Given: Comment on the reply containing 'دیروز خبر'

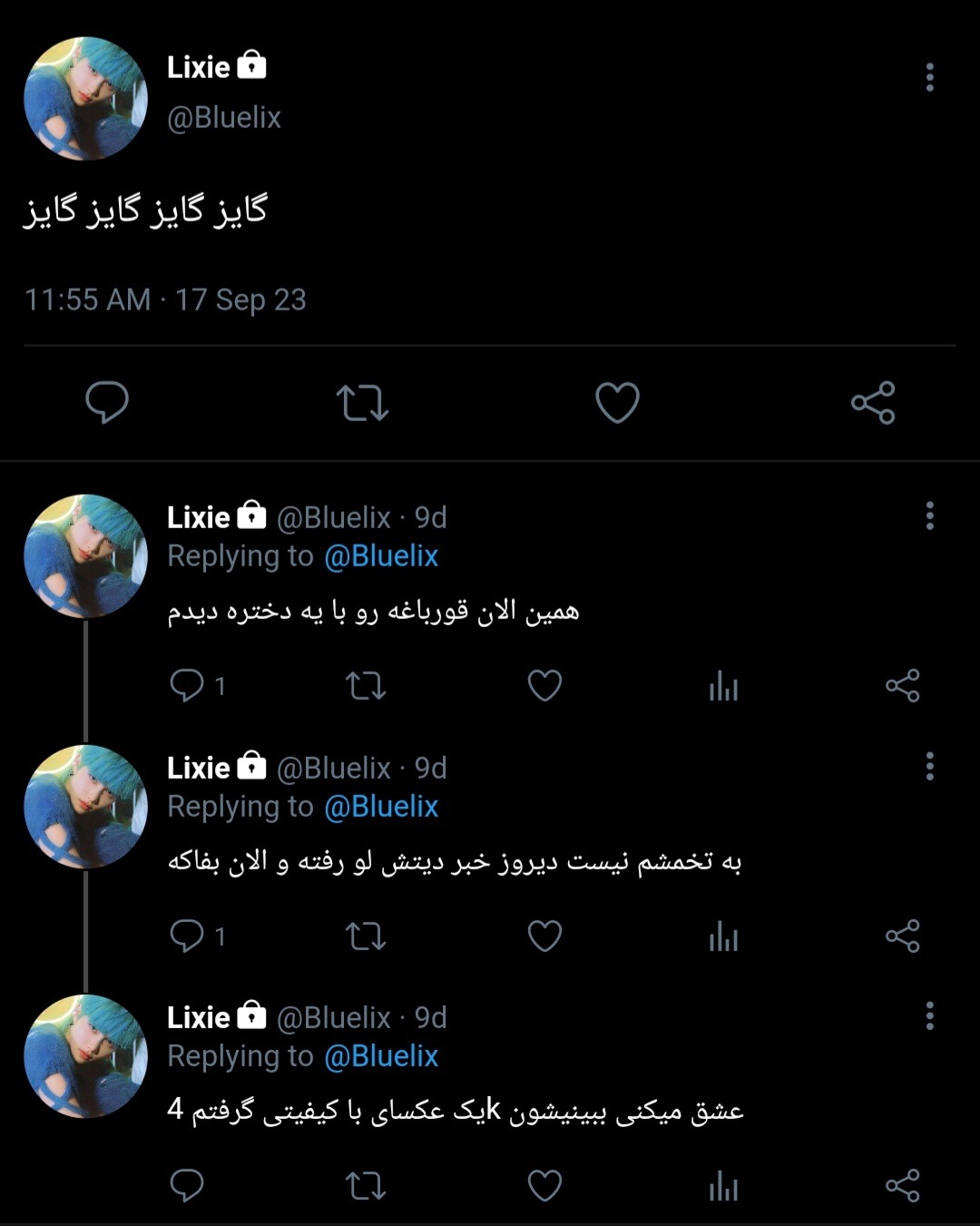Looking at the screenshot, I should pos(188,936).
